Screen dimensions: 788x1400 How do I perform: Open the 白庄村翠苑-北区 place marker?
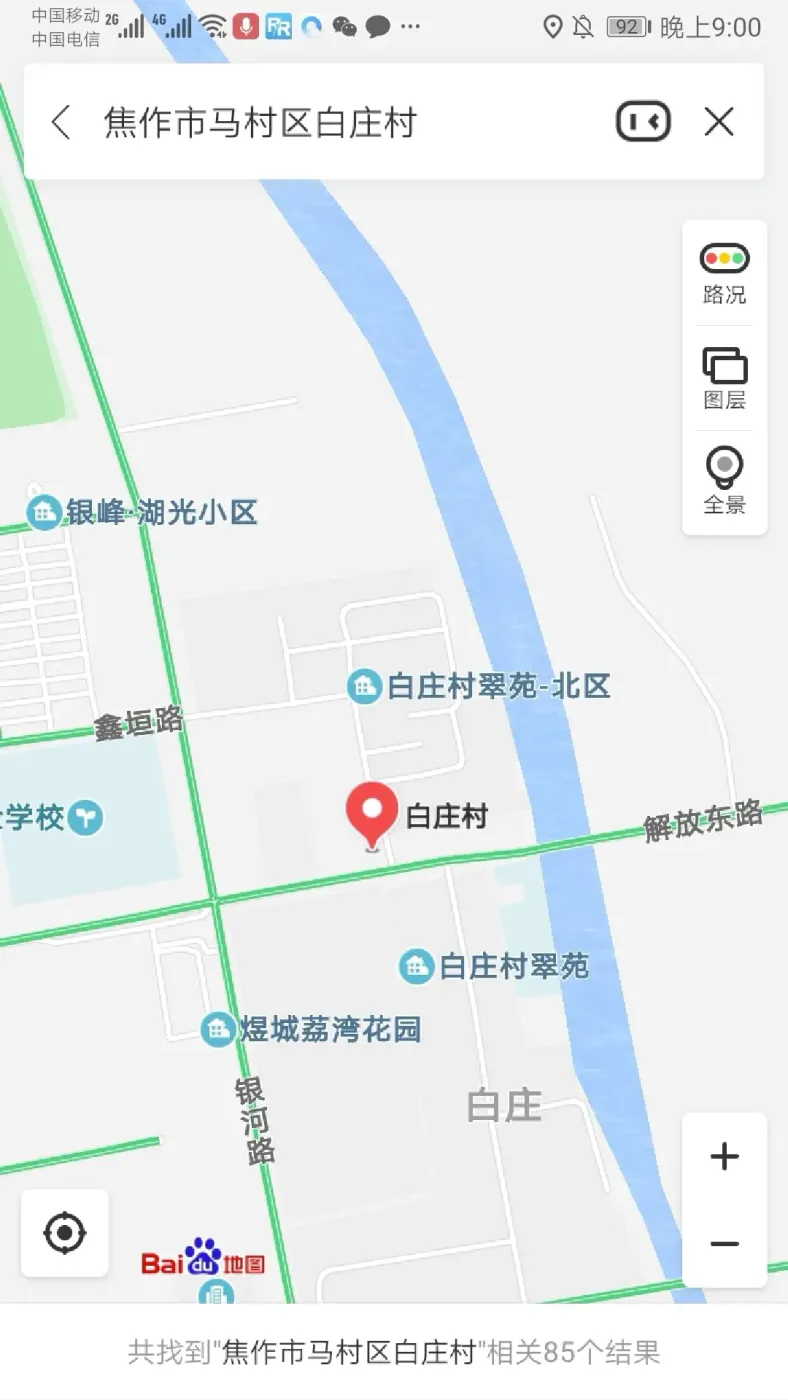[x=365, y=686]
